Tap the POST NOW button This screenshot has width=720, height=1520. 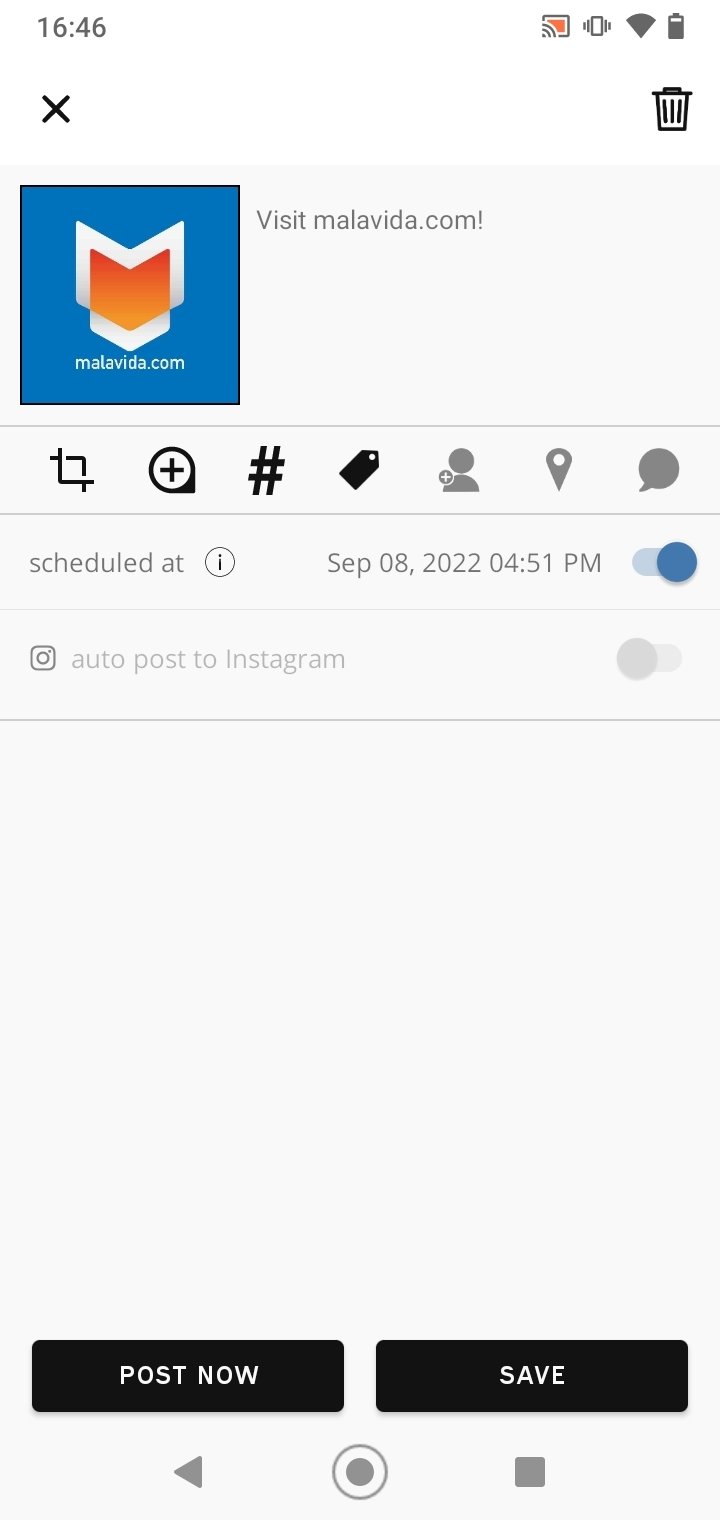point(188,1375)
